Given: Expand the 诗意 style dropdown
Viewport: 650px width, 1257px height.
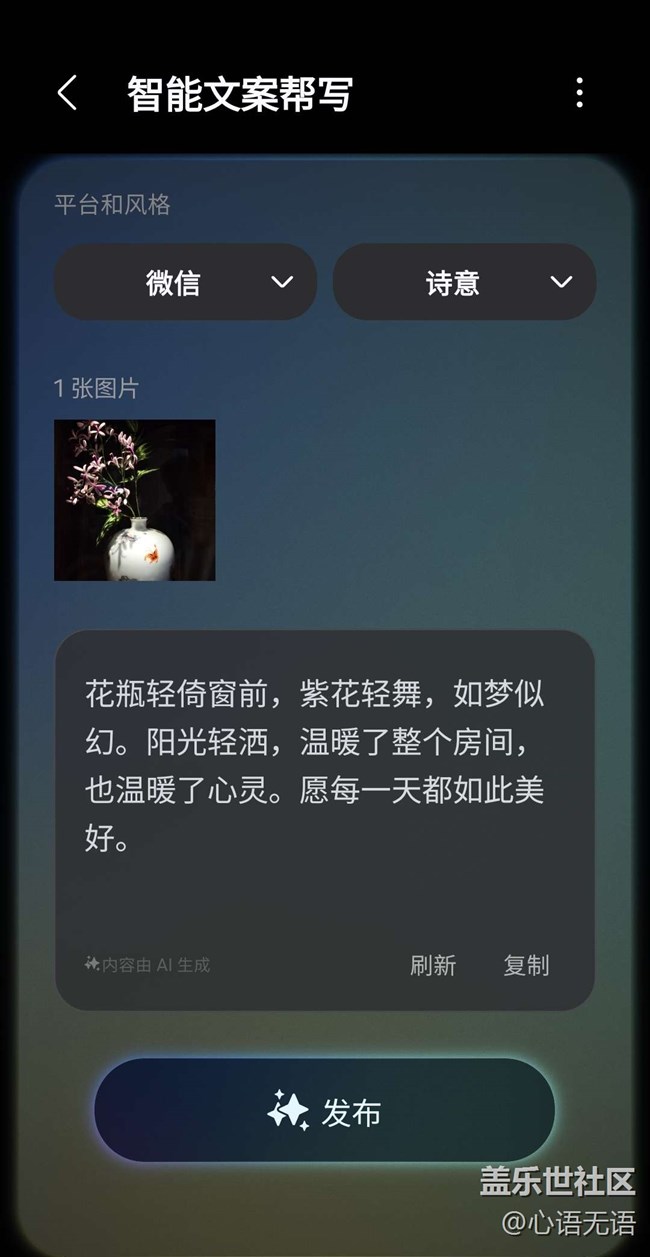Looking at the screenshot, I should 464,282.
